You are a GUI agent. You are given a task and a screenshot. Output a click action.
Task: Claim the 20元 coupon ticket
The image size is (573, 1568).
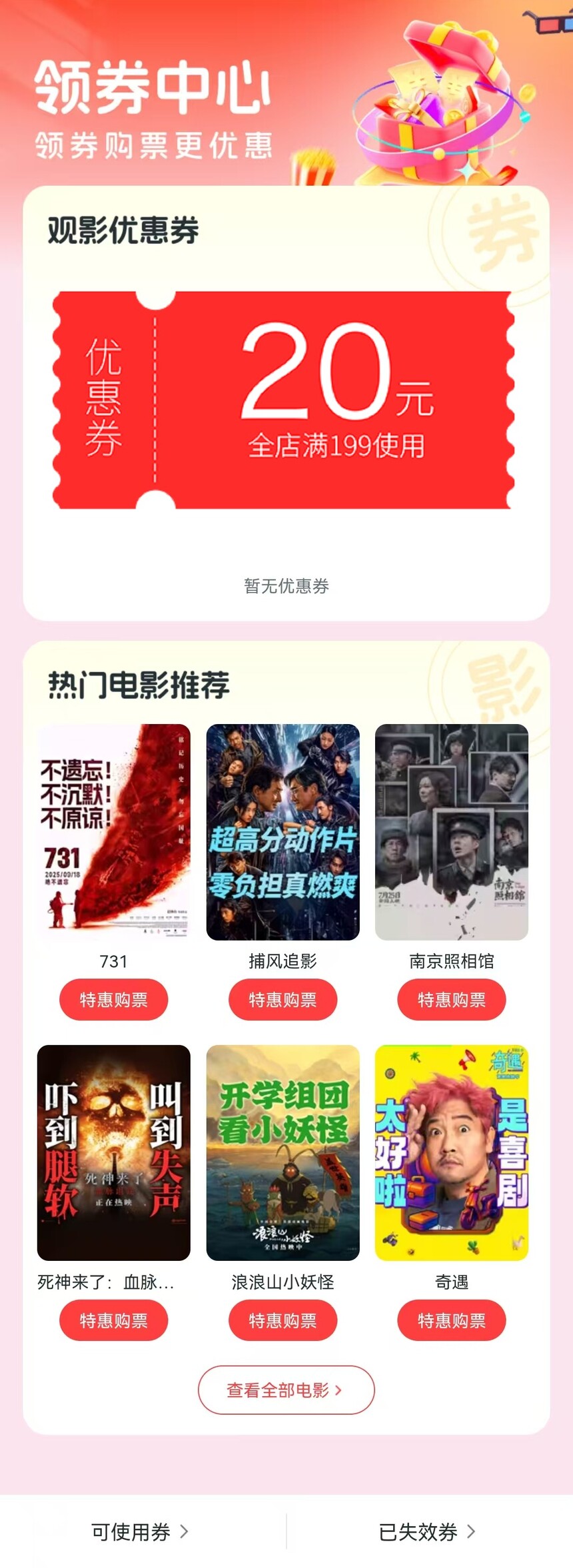tap(284, 400)
